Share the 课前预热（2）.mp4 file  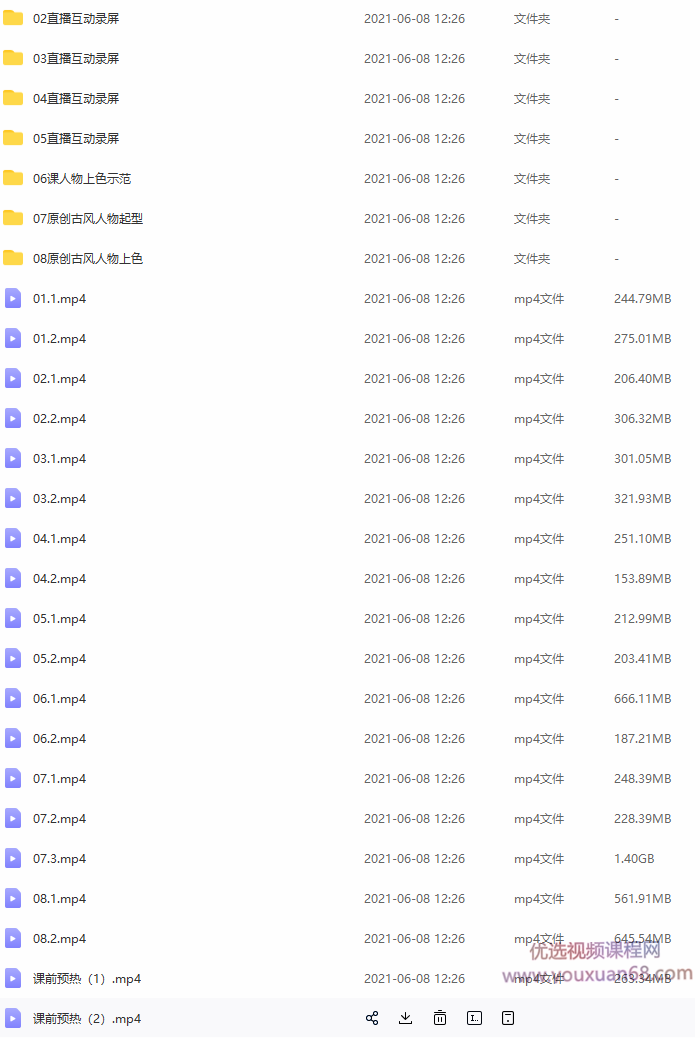click(372, 1018)
